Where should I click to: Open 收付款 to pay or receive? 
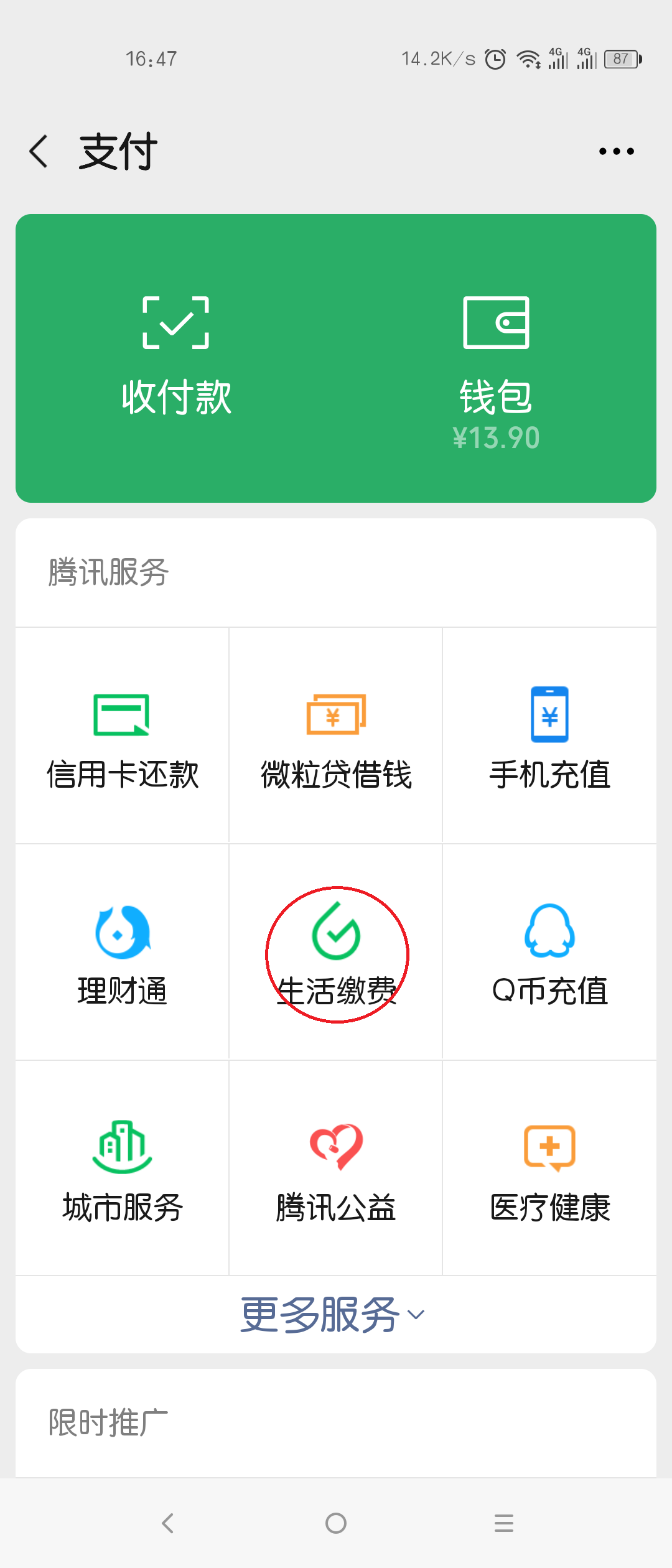tap(176, 358)
